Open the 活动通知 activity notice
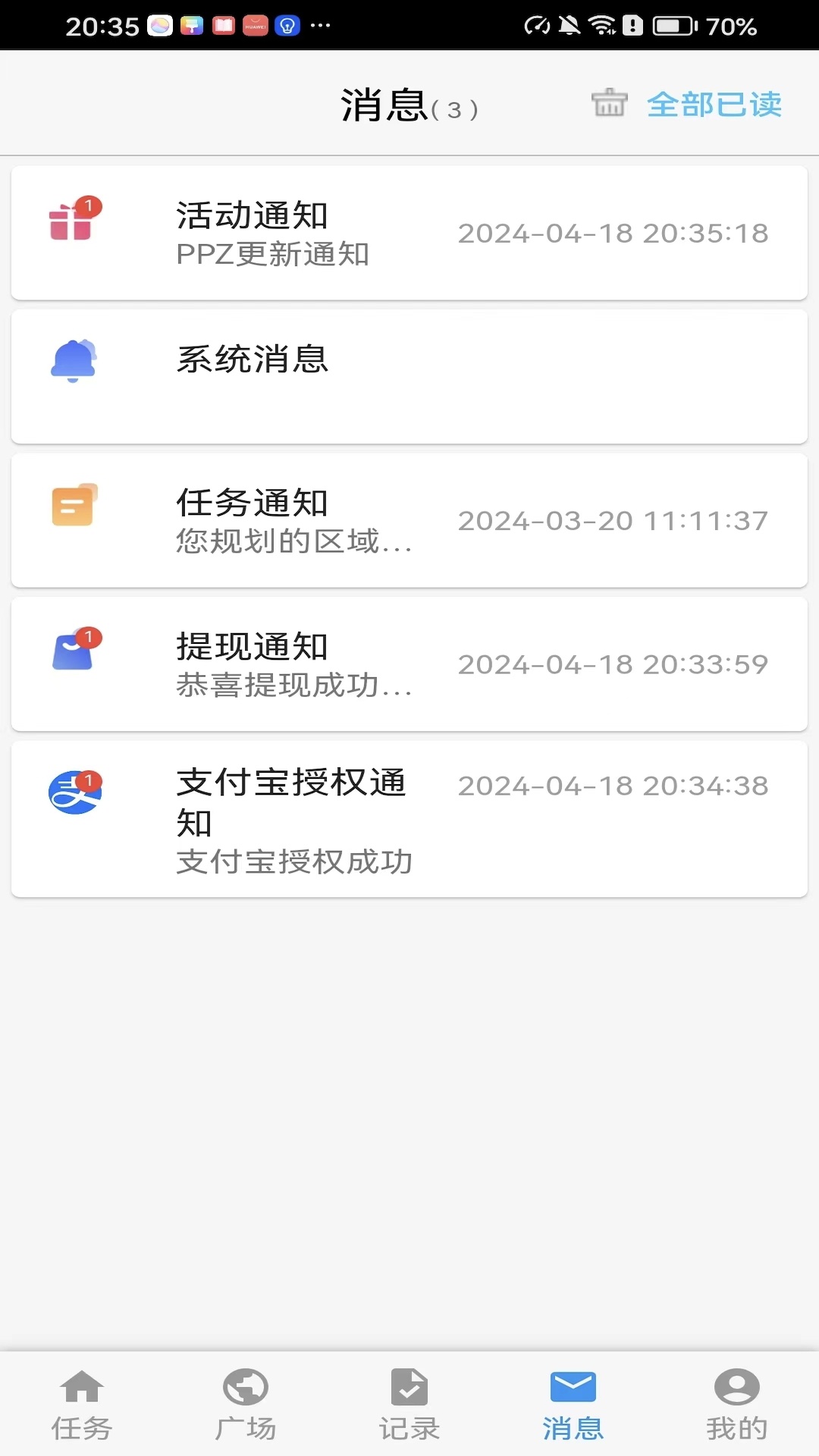819x1456 pixels. [x=409, y=233]
